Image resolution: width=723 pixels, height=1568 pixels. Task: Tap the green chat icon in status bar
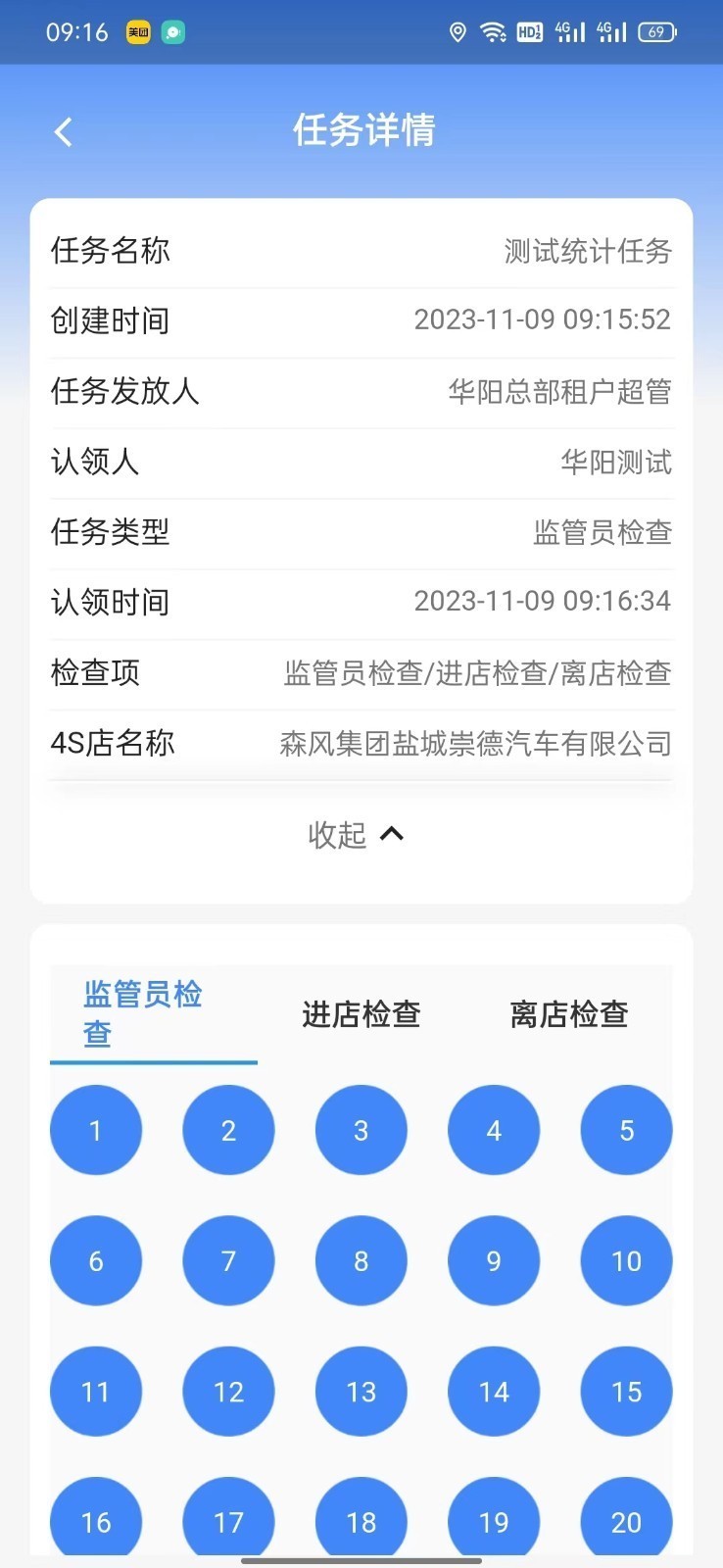173,30
